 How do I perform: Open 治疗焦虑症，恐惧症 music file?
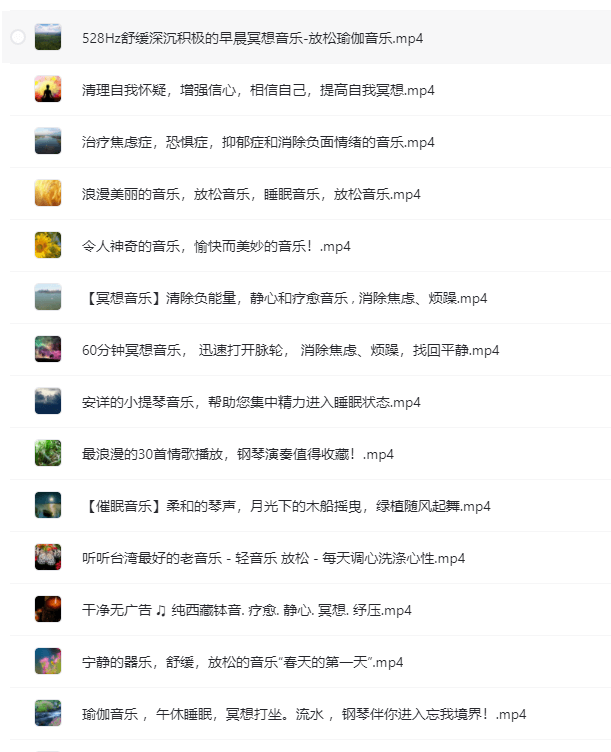click(x=258, y=142)
